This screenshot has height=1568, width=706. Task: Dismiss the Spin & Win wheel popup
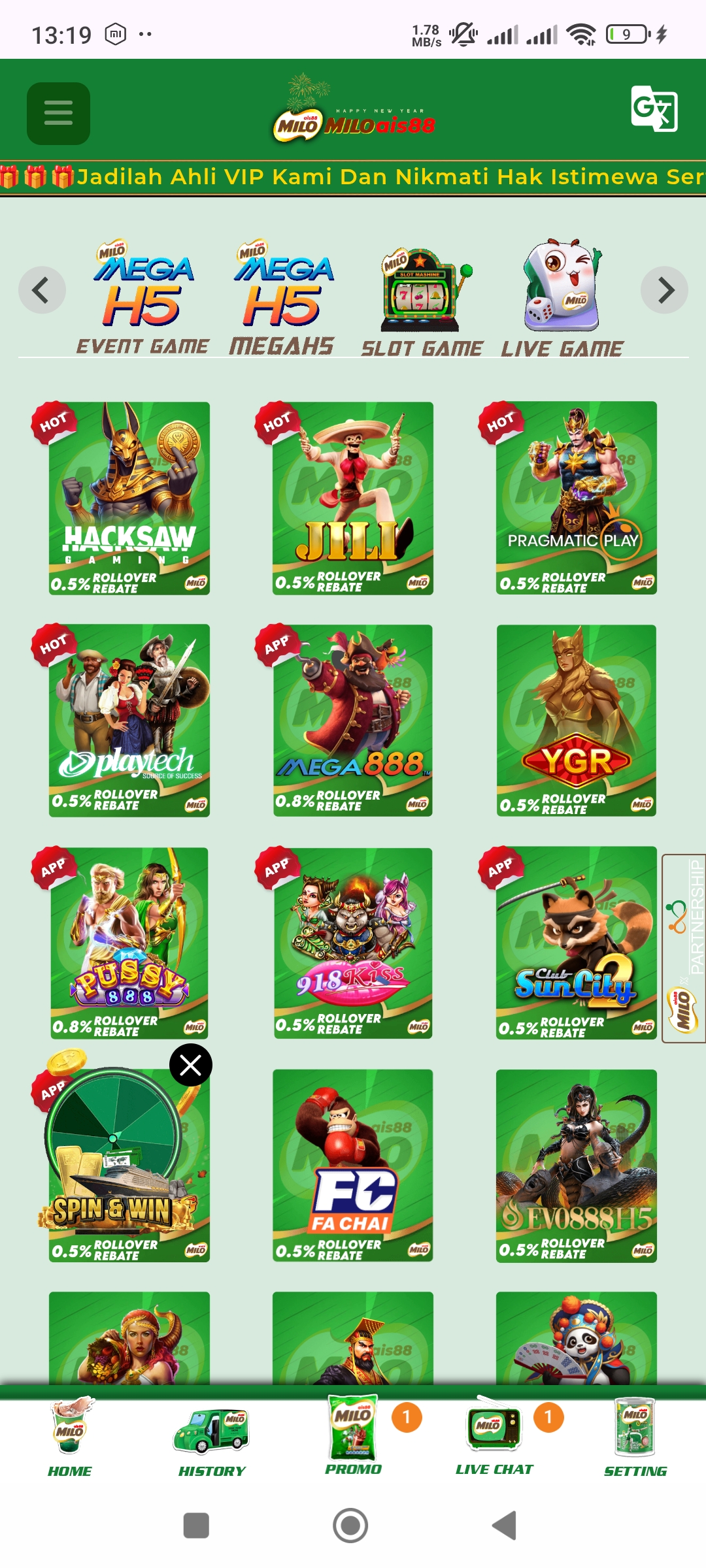pos(191,1065)
